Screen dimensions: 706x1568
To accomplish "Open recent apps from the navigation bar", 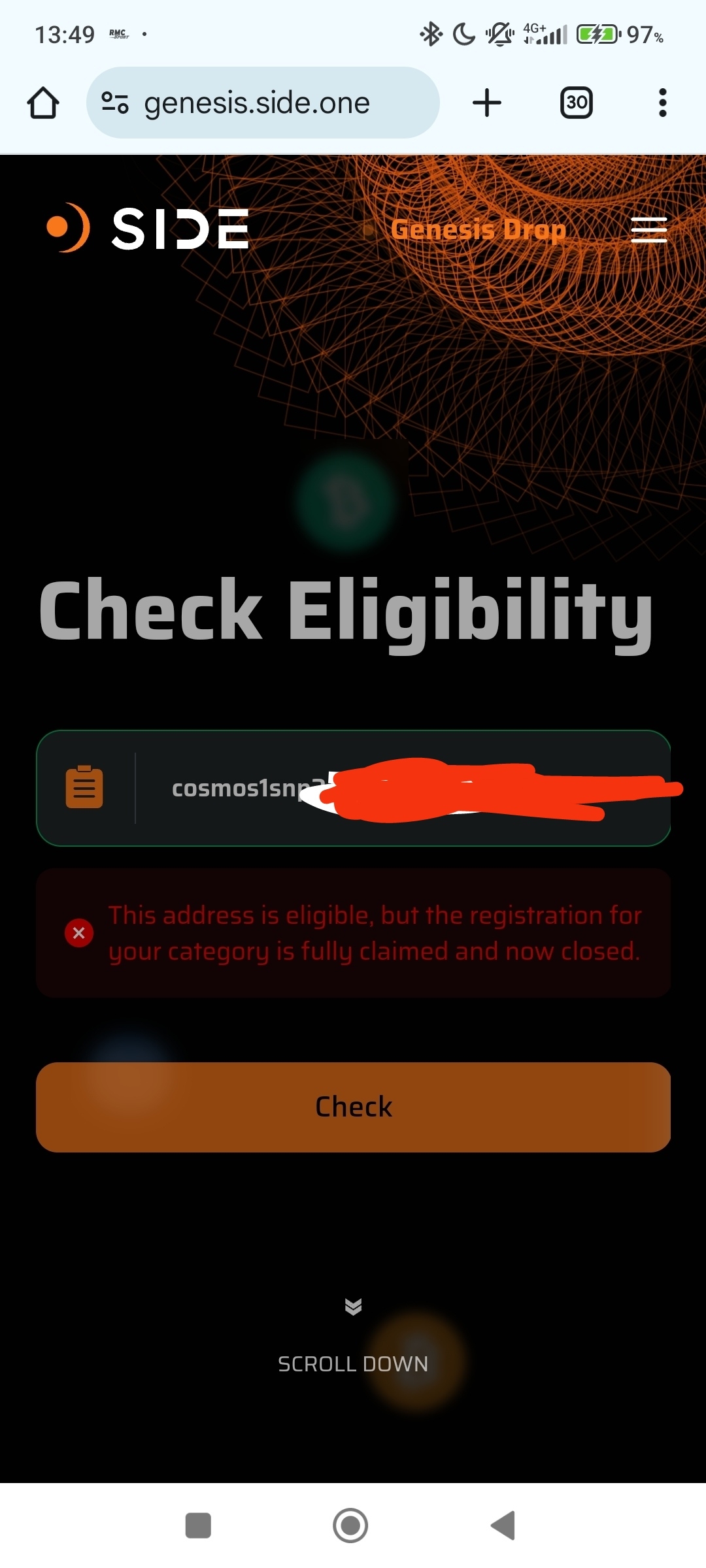I will click(198, 1526).
